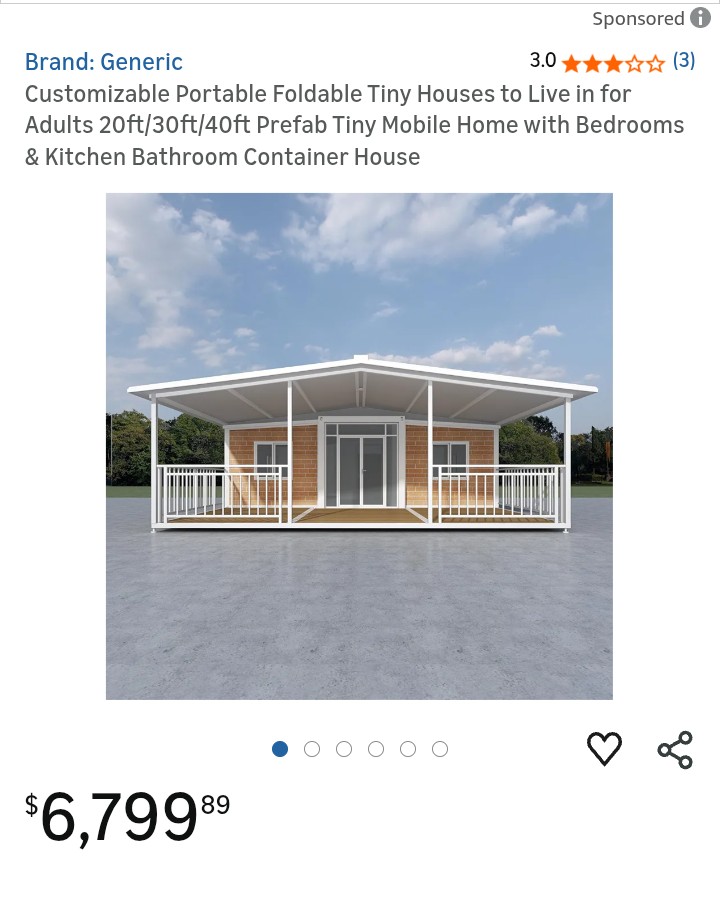Open the Brand: Generic link
The width and height of the screenshot is (720, 901).
(104, 62)
